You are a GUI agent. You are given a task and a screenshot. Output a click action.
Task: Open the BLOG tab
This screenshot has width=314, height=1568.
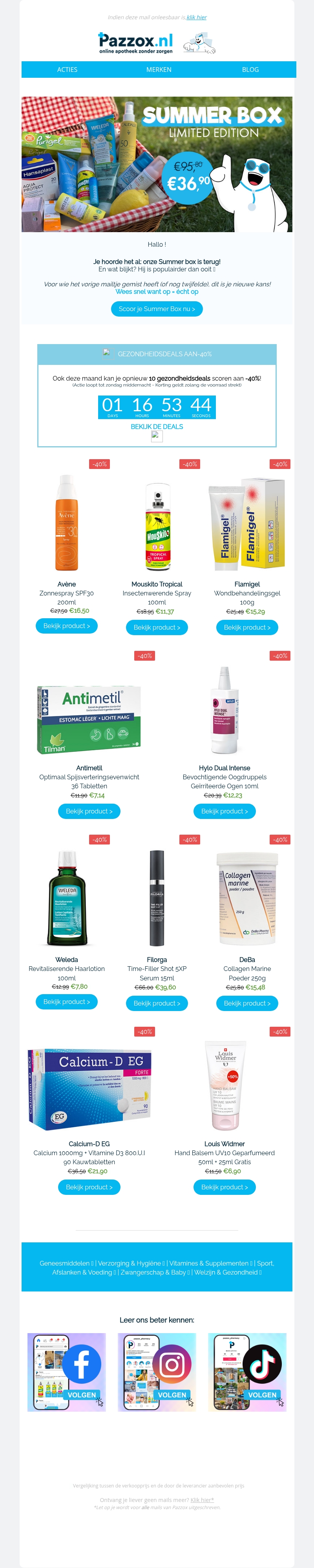[x=250, y=70]
